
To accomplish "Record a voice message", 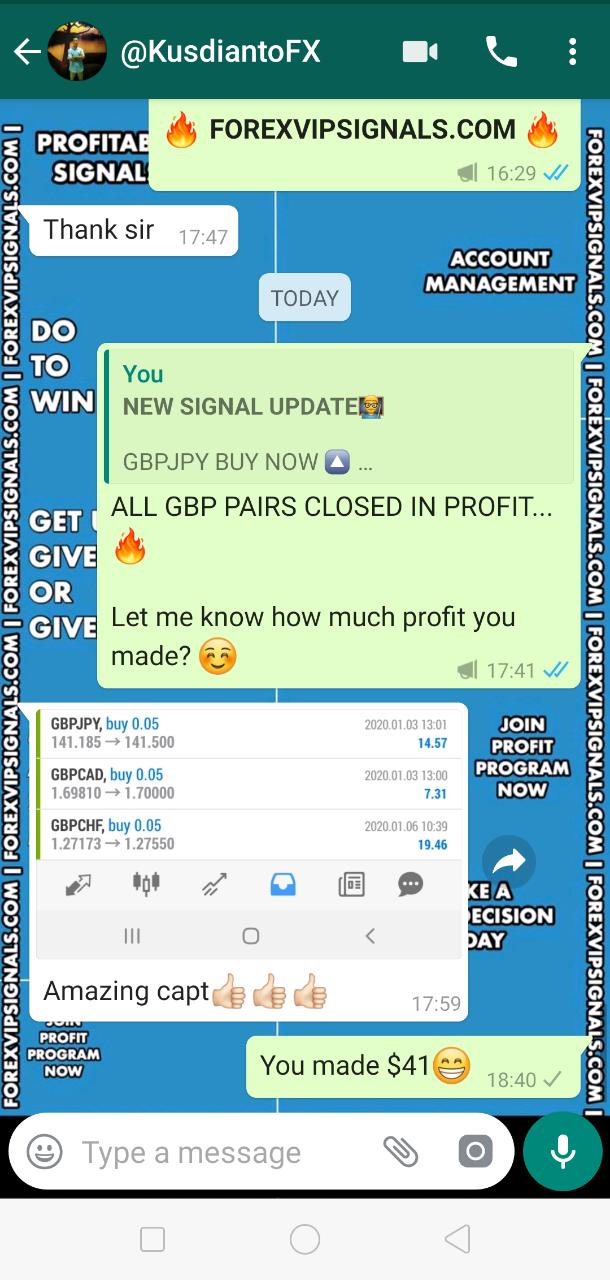I will click(563, 1152).
